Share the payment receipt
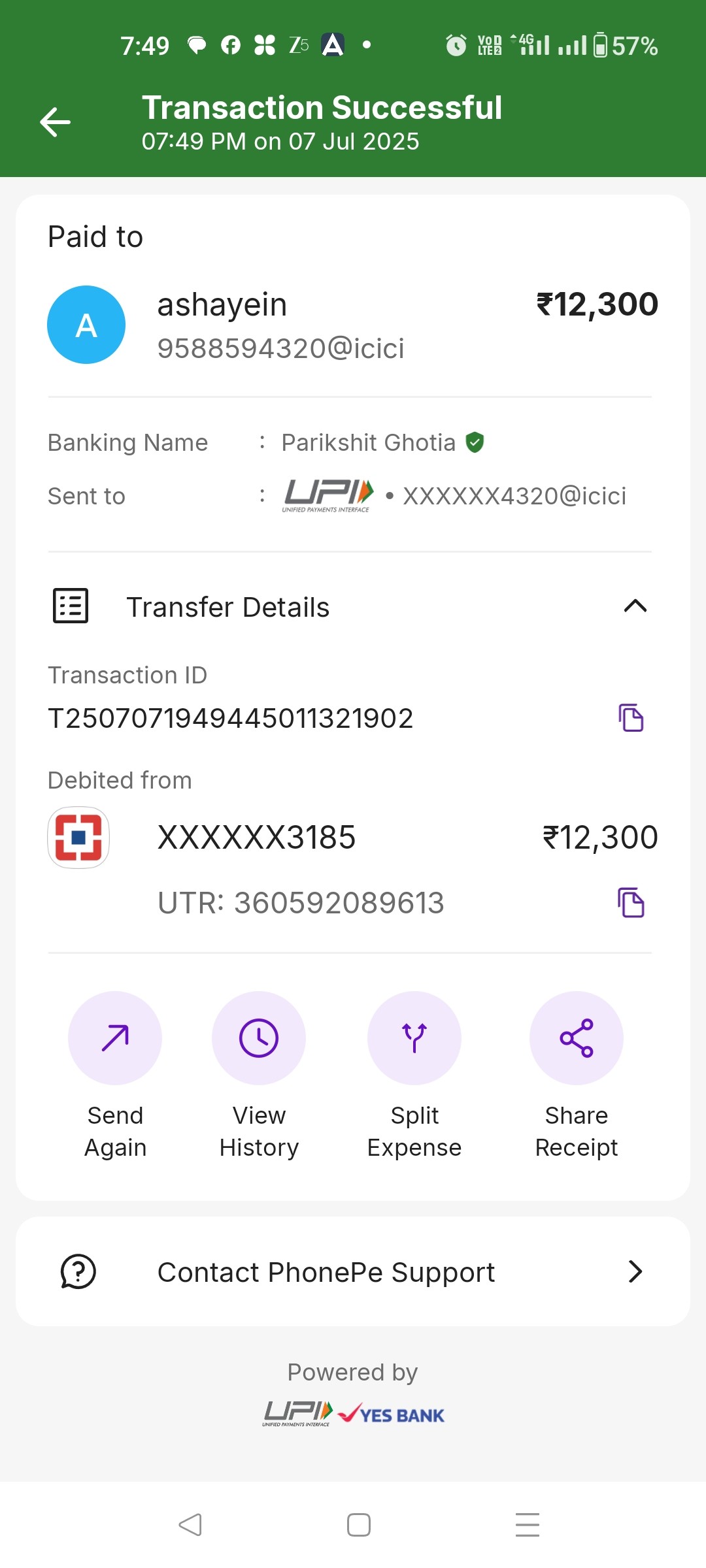Image resolution: width=706 pixels, height=1568 pixels. coord(577,1076)
